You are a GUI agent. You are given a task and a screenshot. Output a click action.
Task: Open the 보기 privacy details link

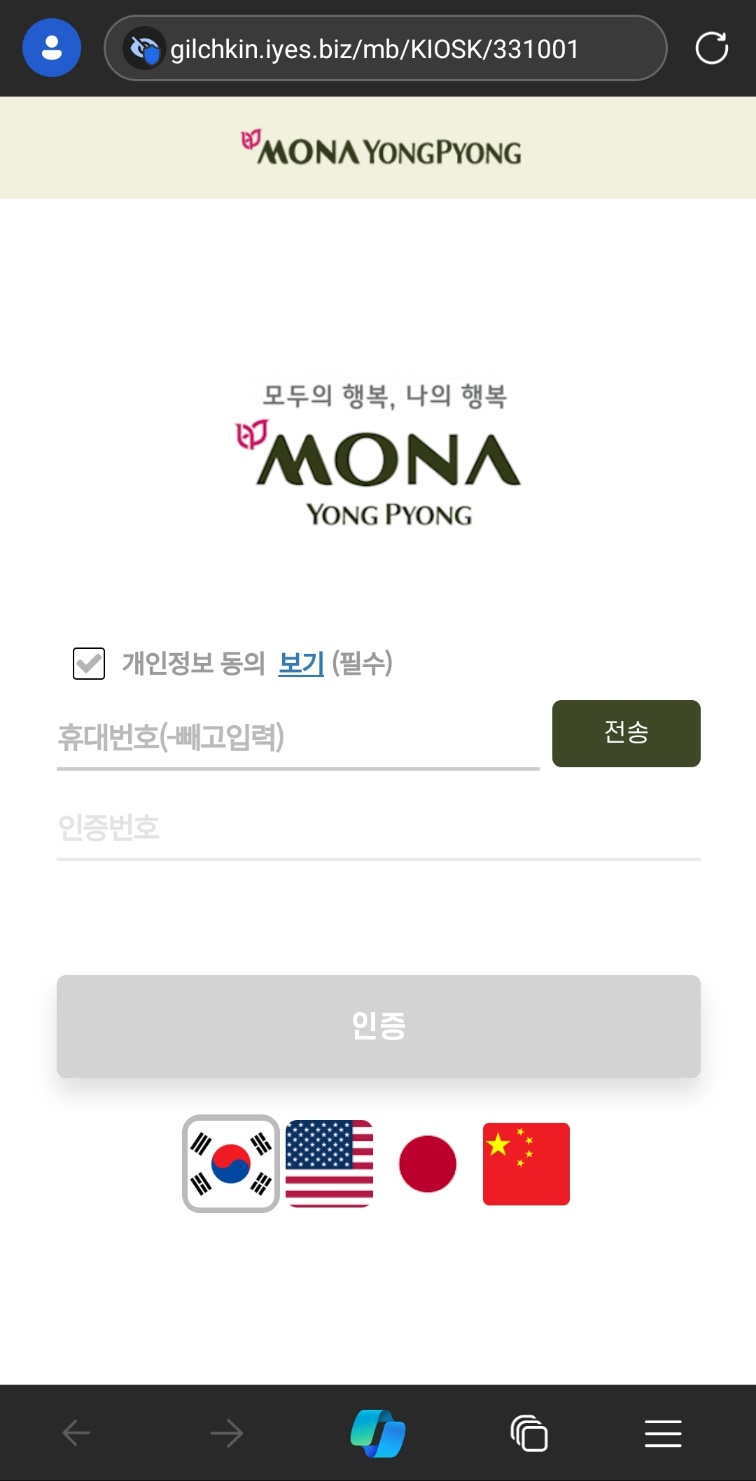299,663
